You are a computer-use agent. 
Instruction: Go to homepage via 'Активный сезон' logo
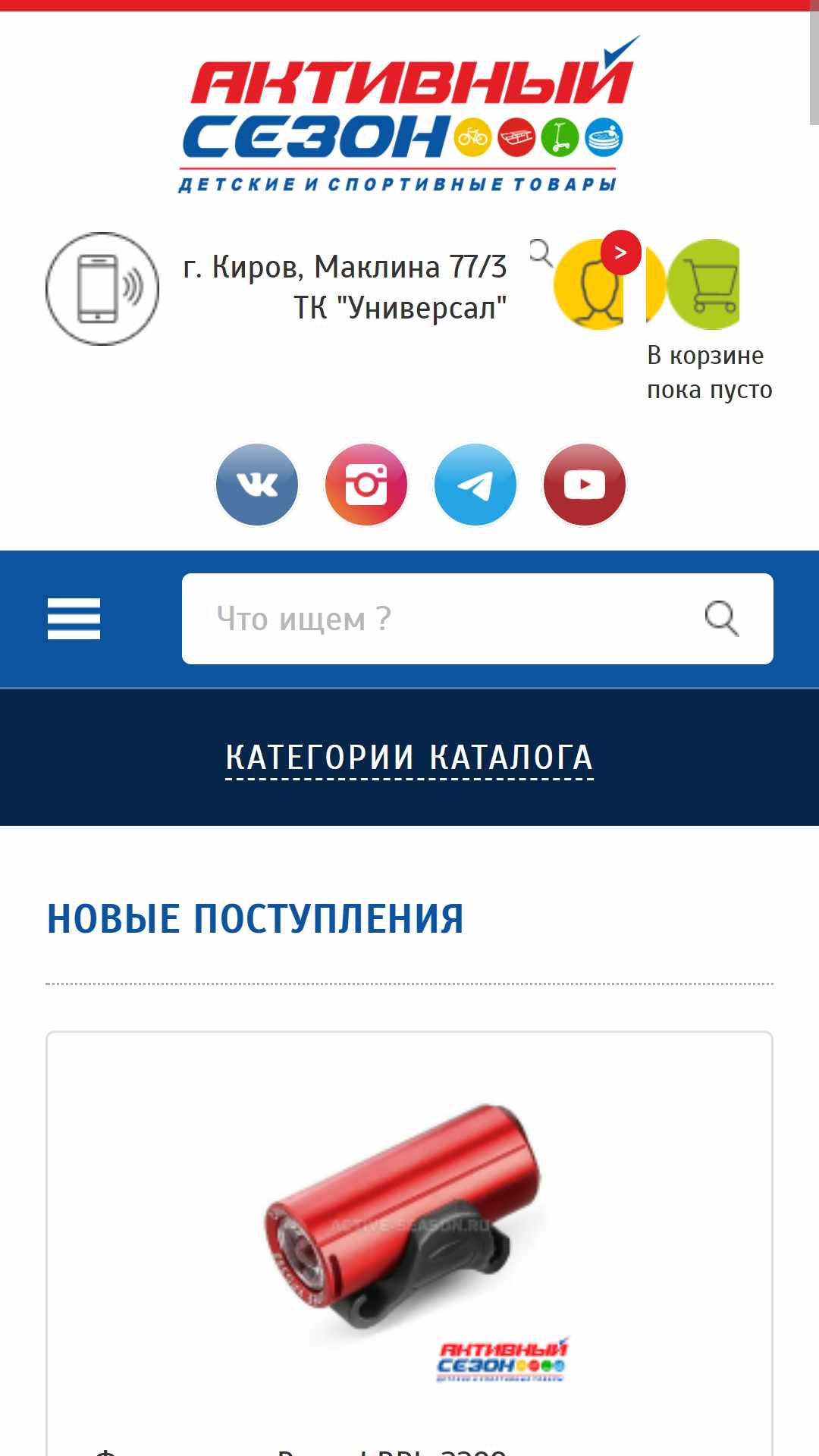(409, 114)
